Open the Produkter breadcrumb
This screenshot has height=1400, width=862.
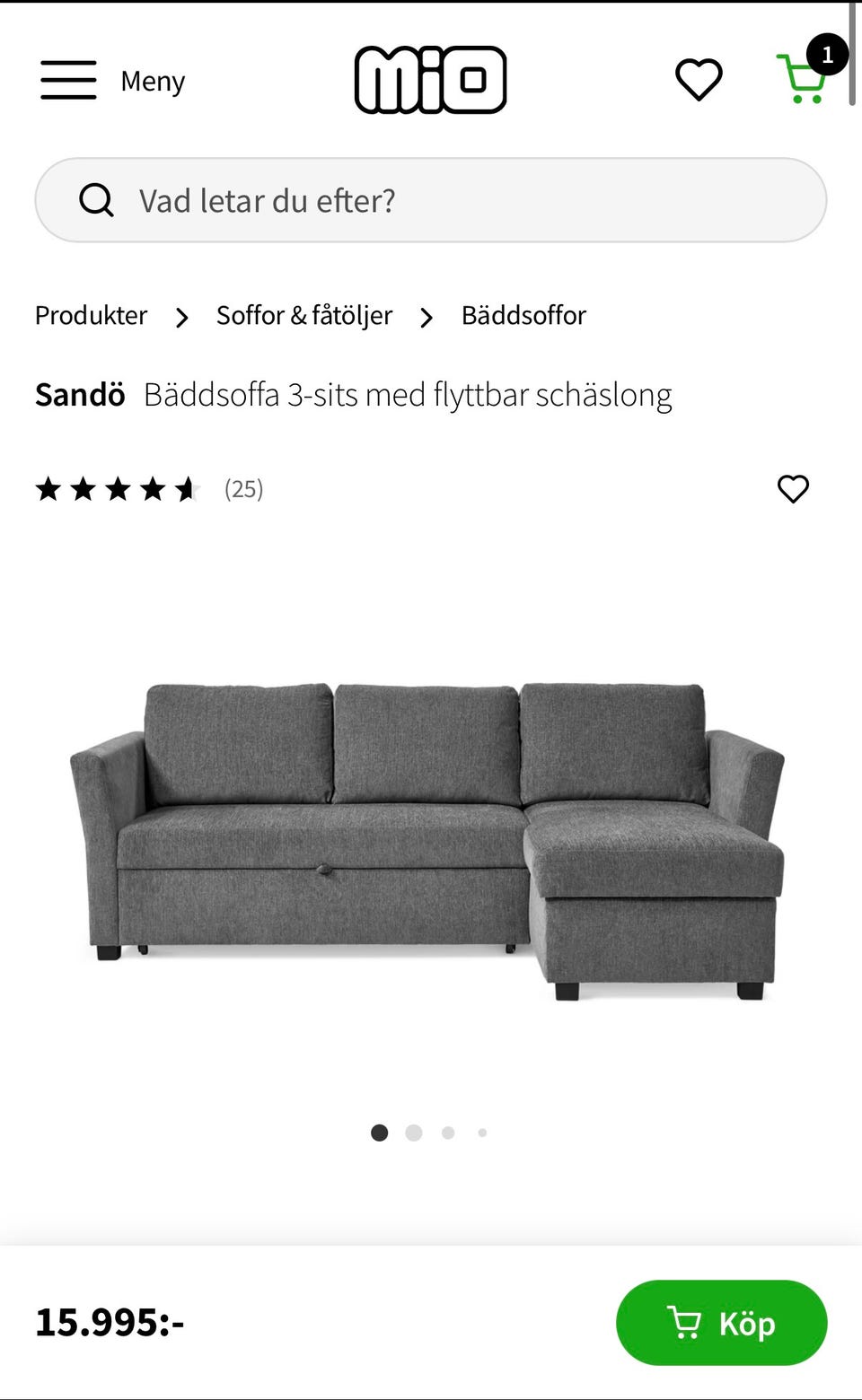90,316
